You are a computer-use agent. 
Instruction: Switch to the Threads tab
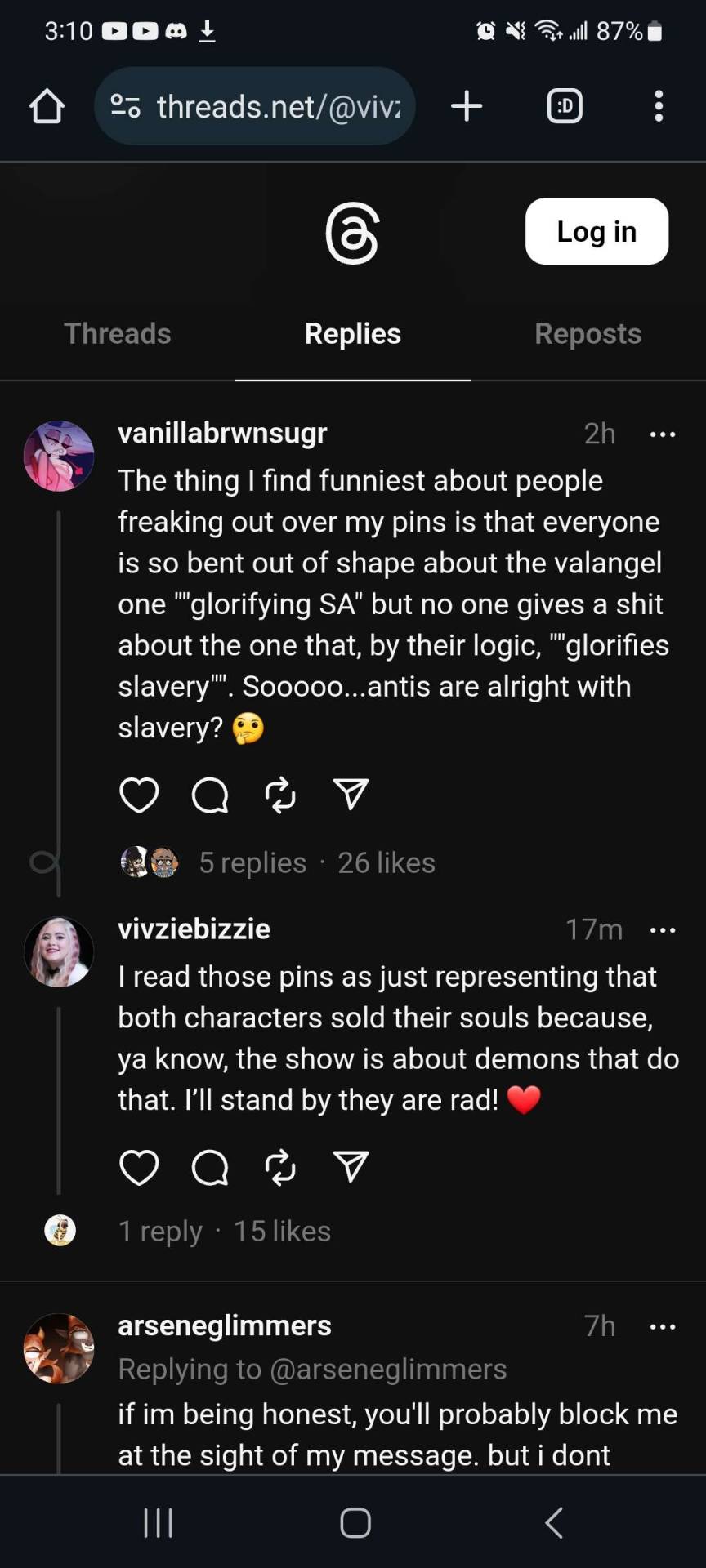point(118,333)
